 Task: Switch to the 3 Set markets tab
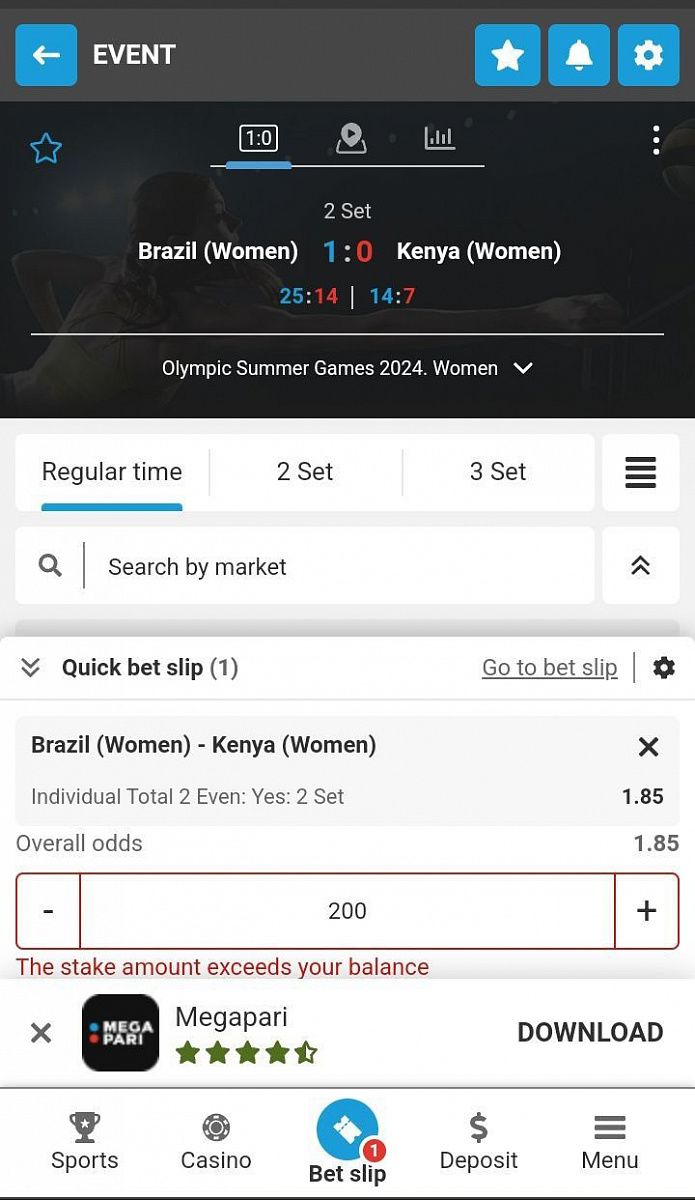click(498, 472)
